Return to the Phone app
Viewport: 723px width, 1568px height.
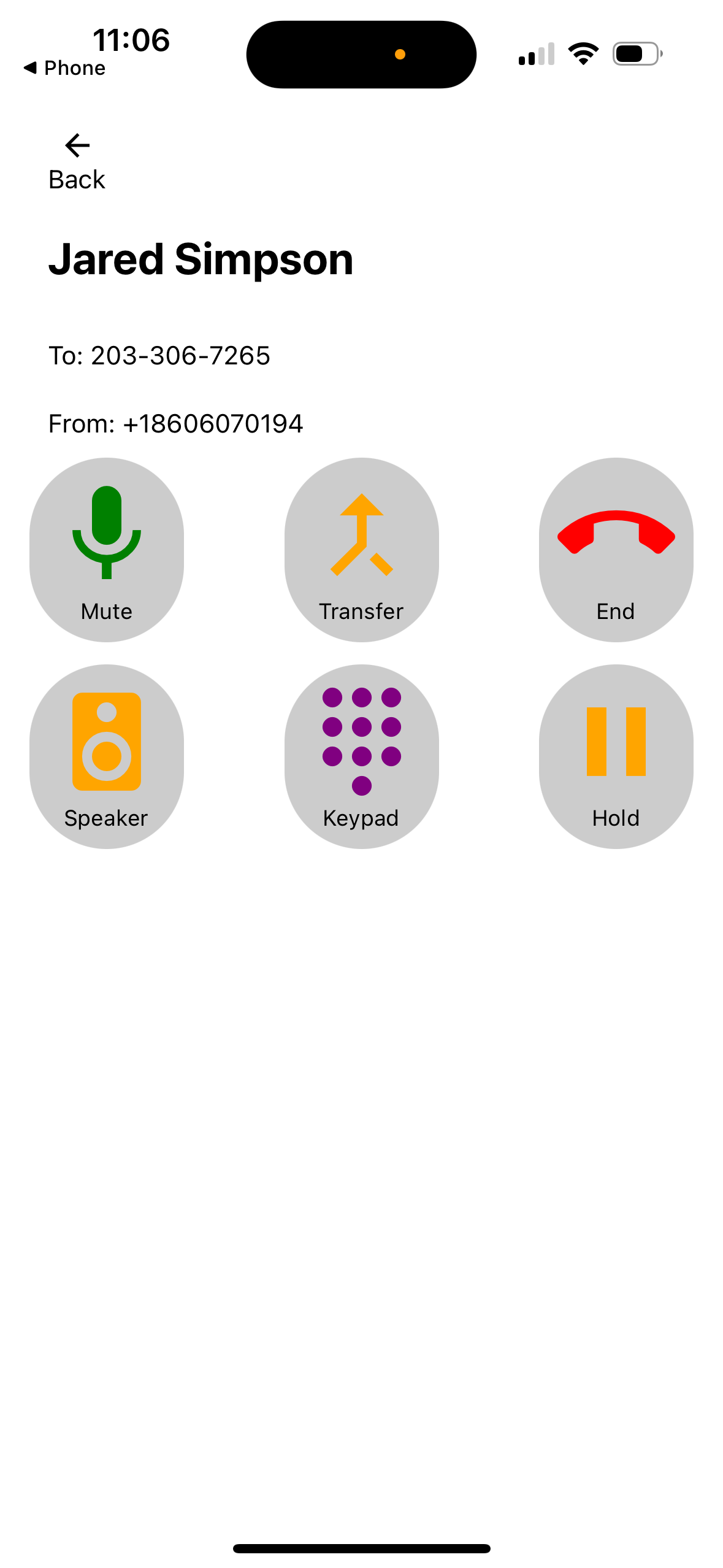tap(64, 68)
